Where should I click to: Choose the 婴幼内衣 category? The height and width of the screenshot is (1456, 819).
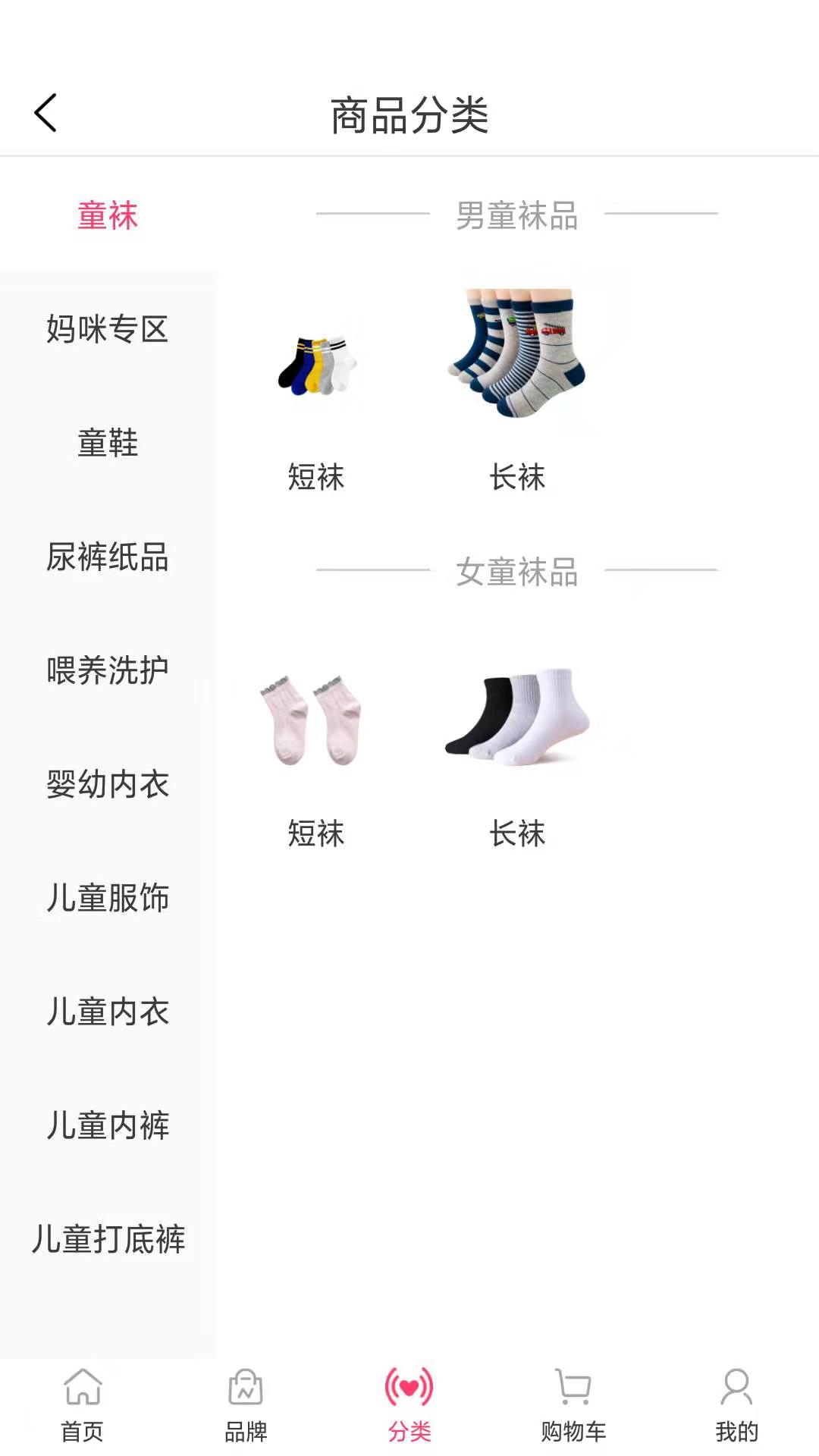(108, 785)
